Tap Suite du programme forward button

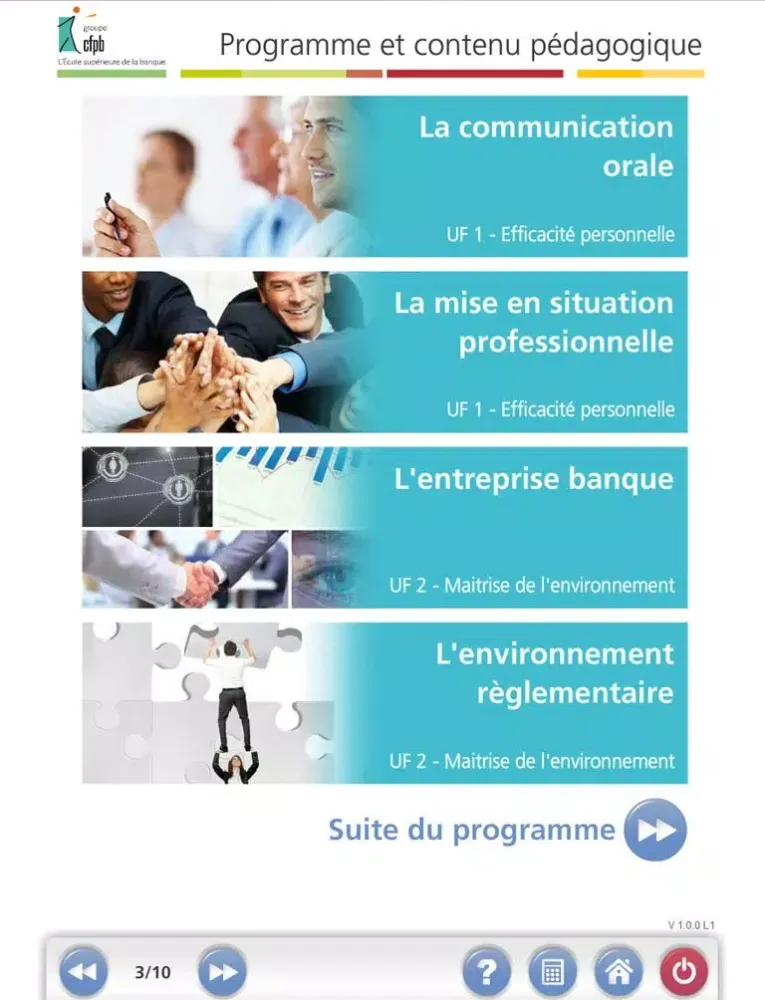coord(655,830)
